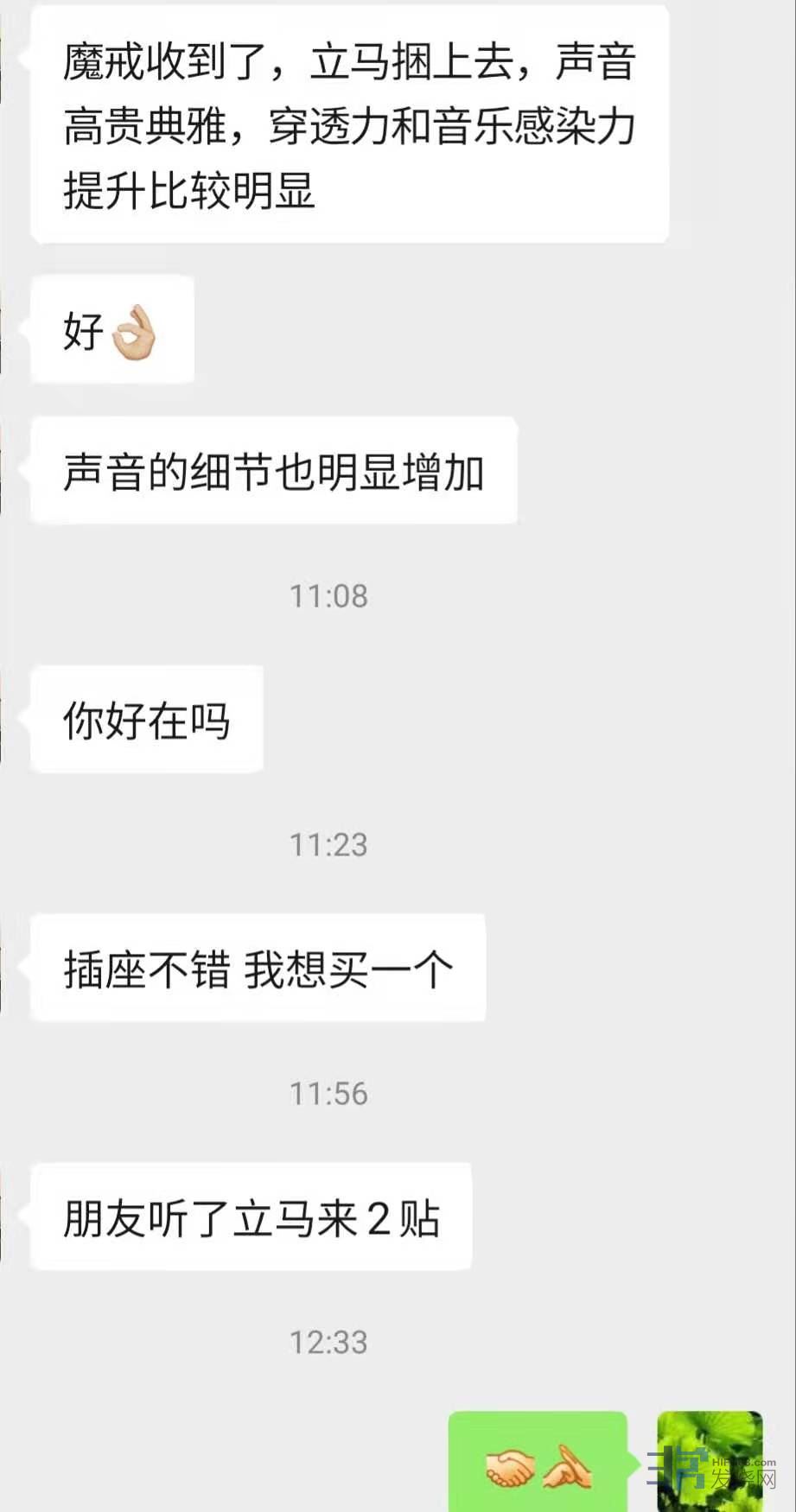796x1512 pixels.
Task: Open the green leaf profile avatar
Action: [x=710, y=1460]
